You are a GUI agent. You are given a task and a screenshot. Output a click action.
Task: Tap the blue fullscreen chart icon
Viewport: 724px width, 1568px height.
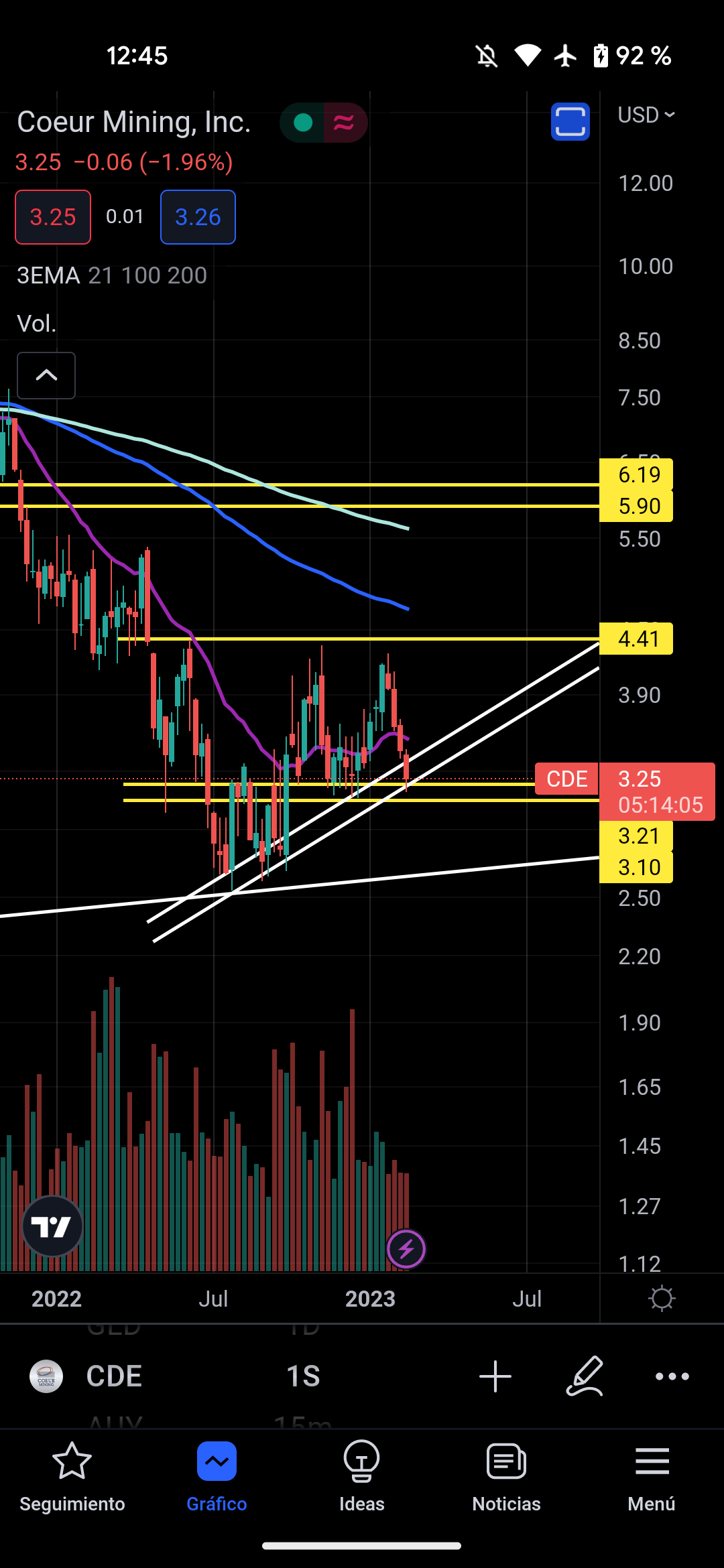point(570,122)
